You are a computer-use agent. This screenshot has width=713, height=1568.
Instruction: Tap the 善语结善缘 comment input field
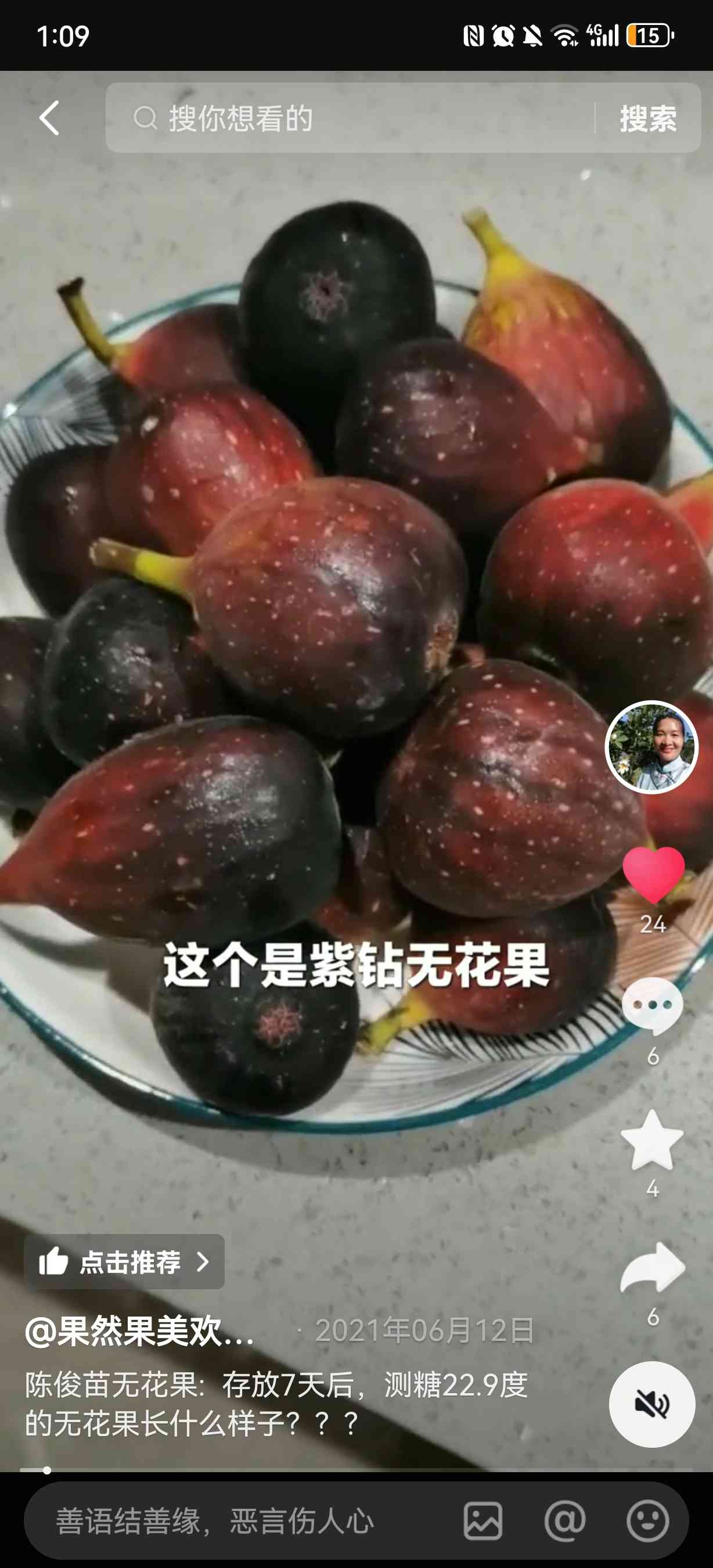(x=243, y=1520)
